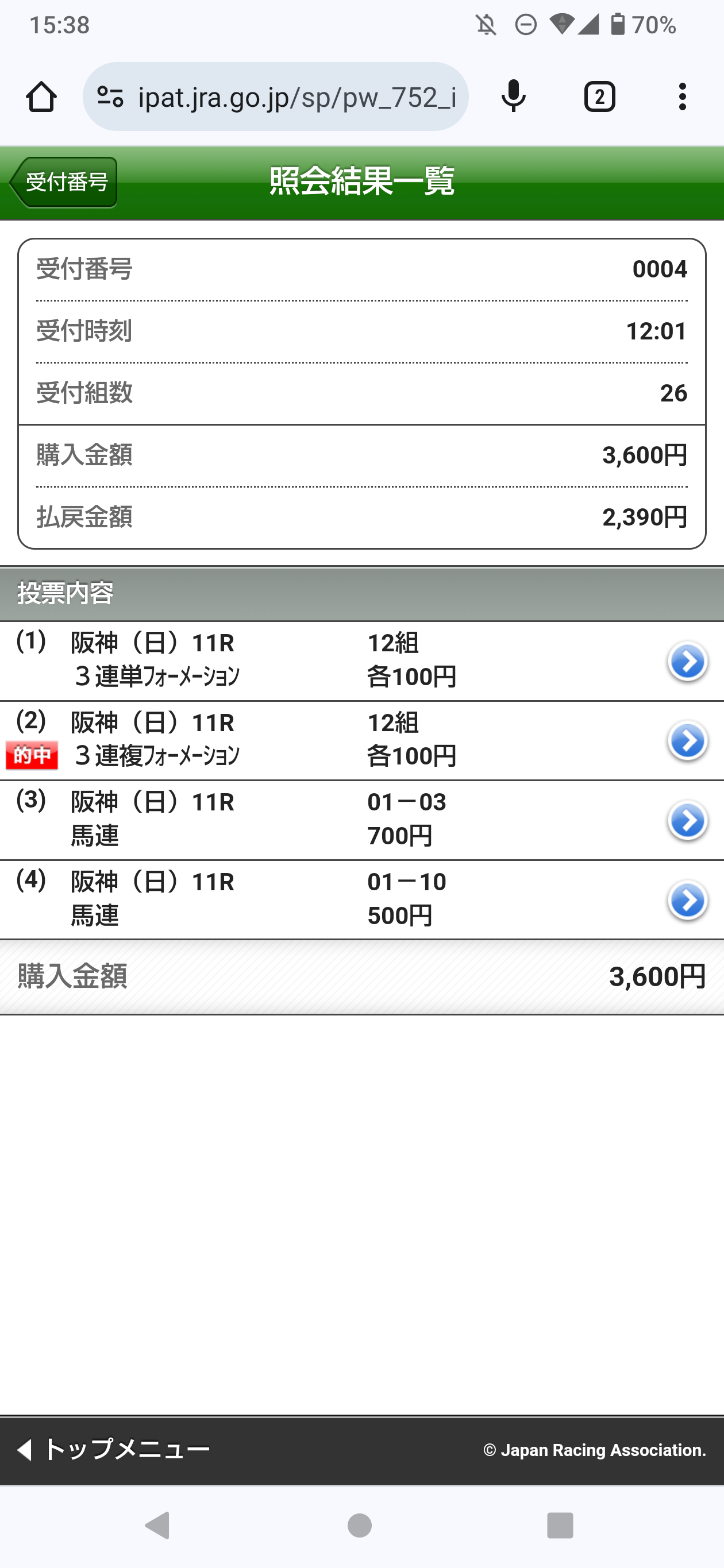
Task: Open the 3連単フォーメーション bet details
Action: 687,661
